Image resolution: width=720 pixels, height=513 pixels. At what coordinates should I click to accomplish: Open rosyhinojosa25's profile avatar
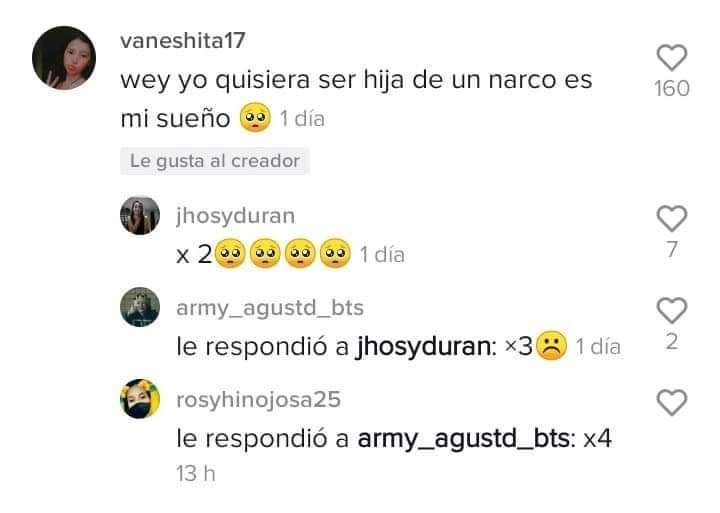[140, 399]
